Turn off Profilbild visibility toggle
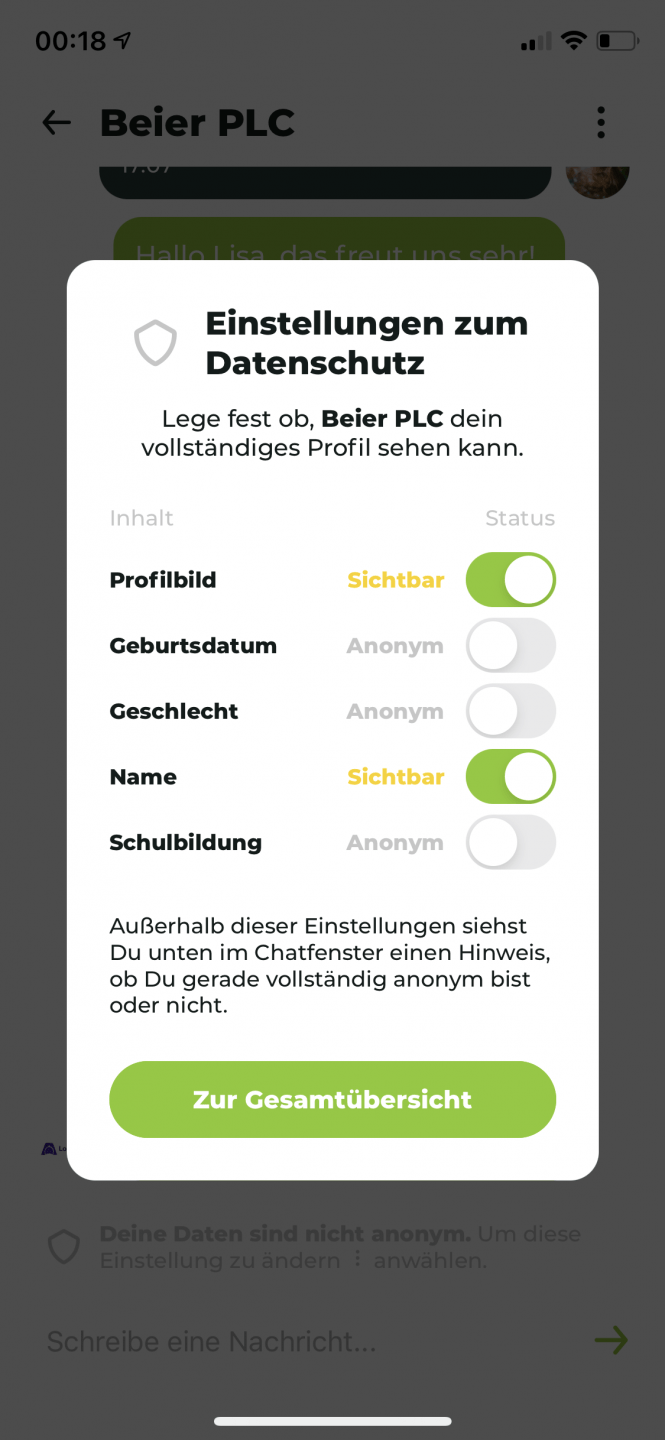Viewport: 665px width, 1440px height. [510, 580]
